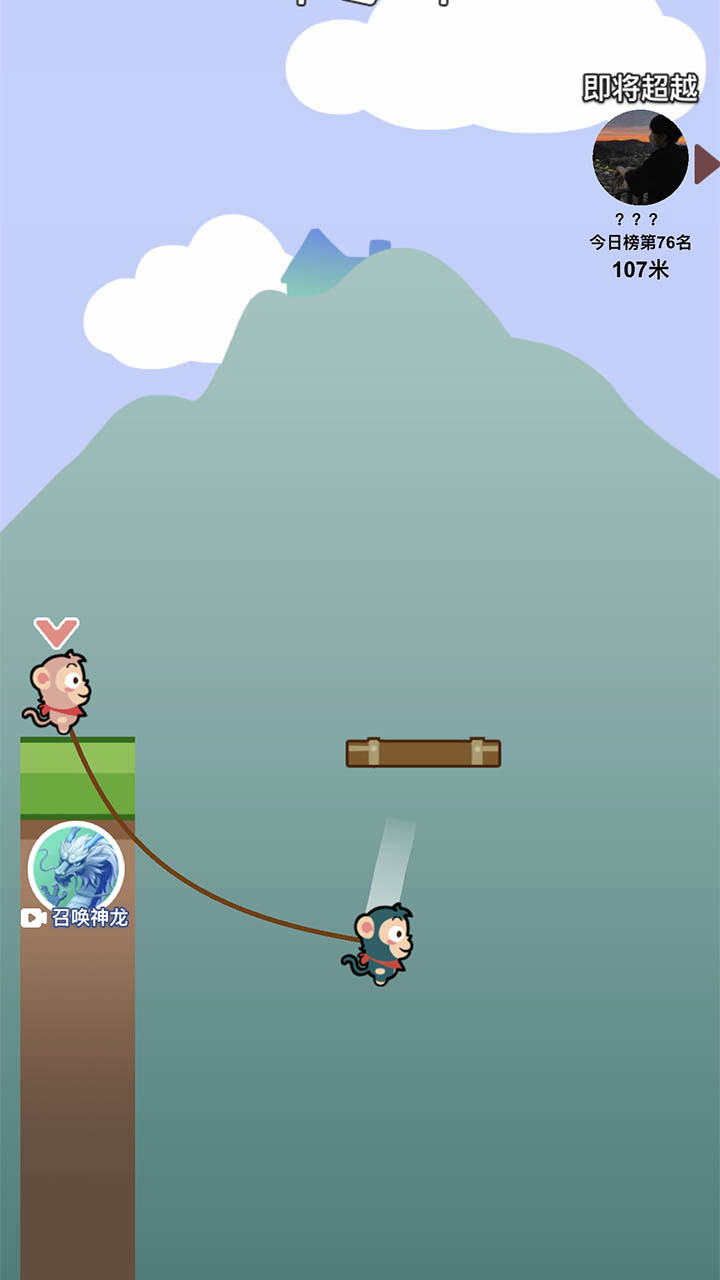Open the rival player's avatar to be surpassed
The width and height of the screenshot is (720, 1280).
point(640,158)
